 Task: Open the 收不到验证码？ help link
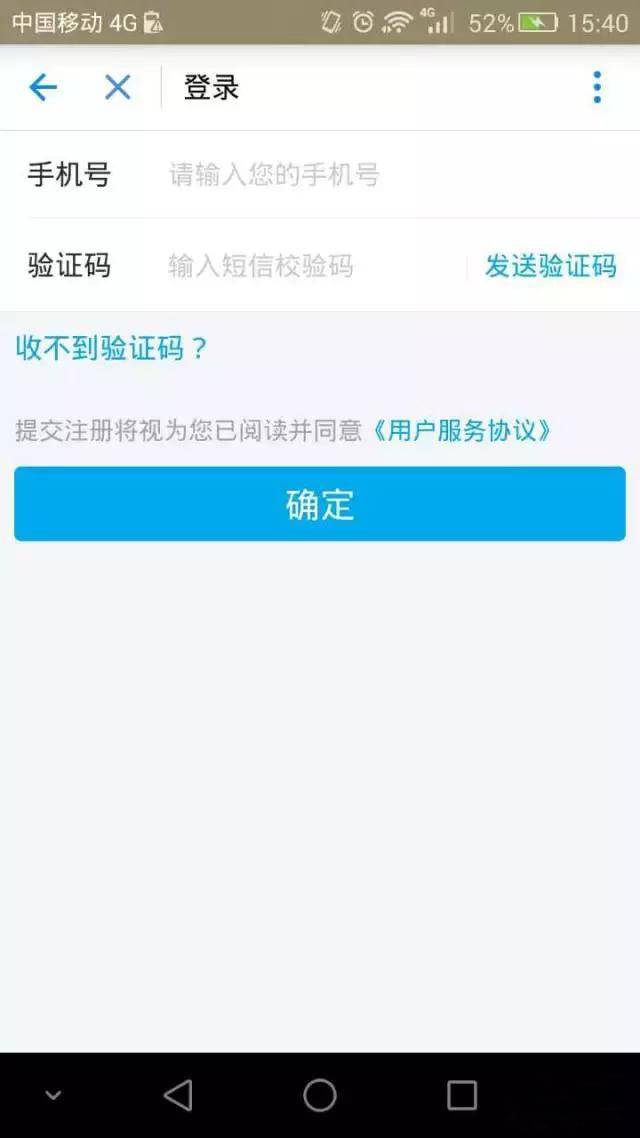(111, 348)
